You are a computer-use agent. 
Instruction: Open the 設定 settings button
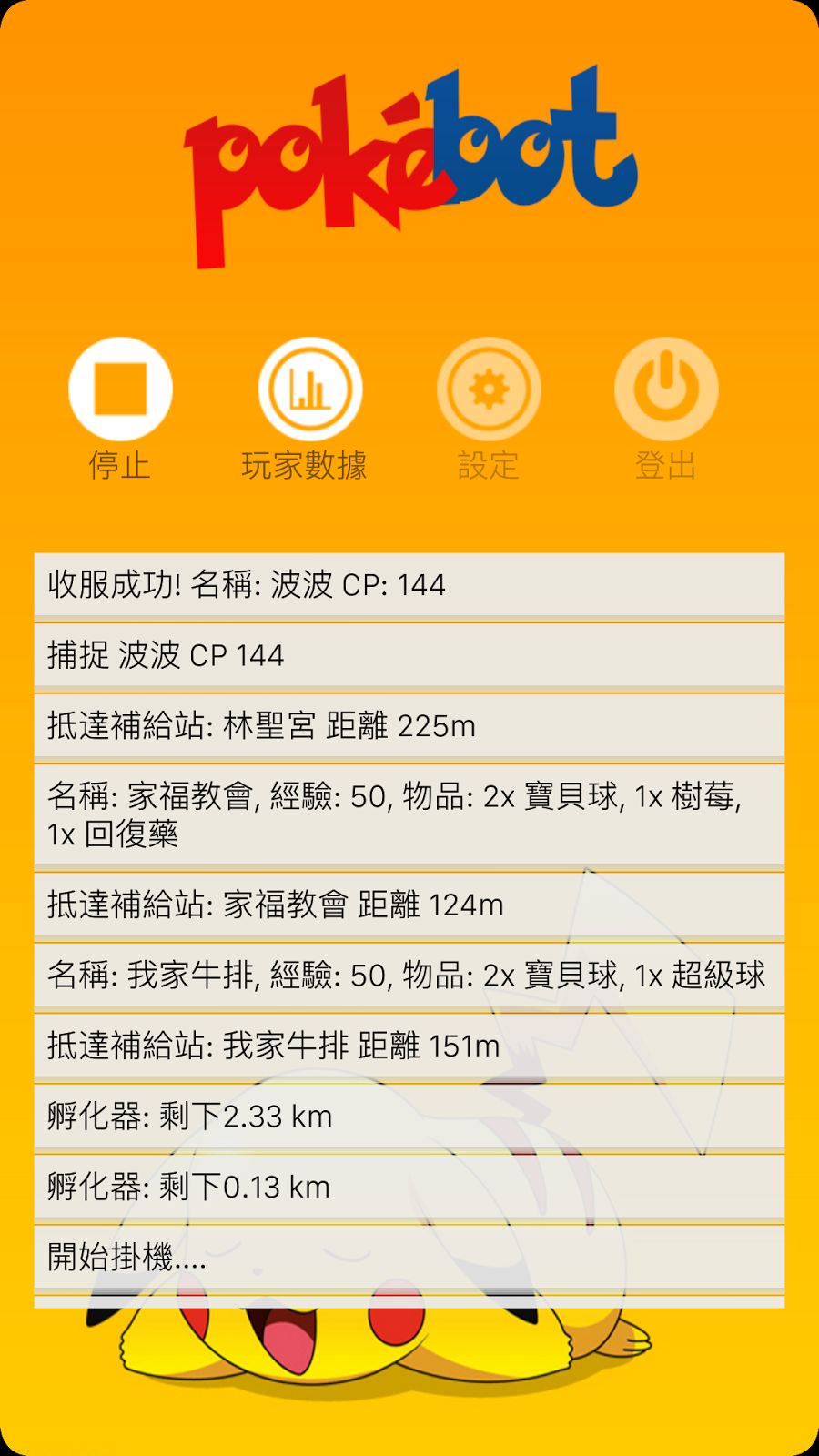489,389
